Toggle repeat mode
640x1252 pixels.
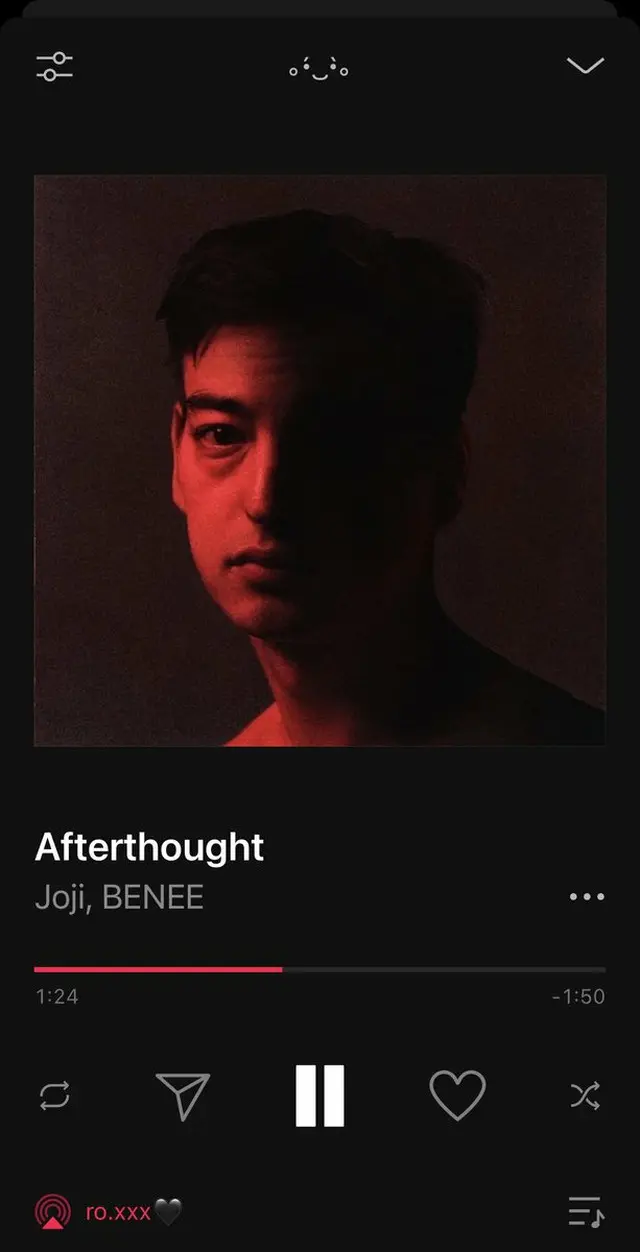click(x=55, y=1096)
